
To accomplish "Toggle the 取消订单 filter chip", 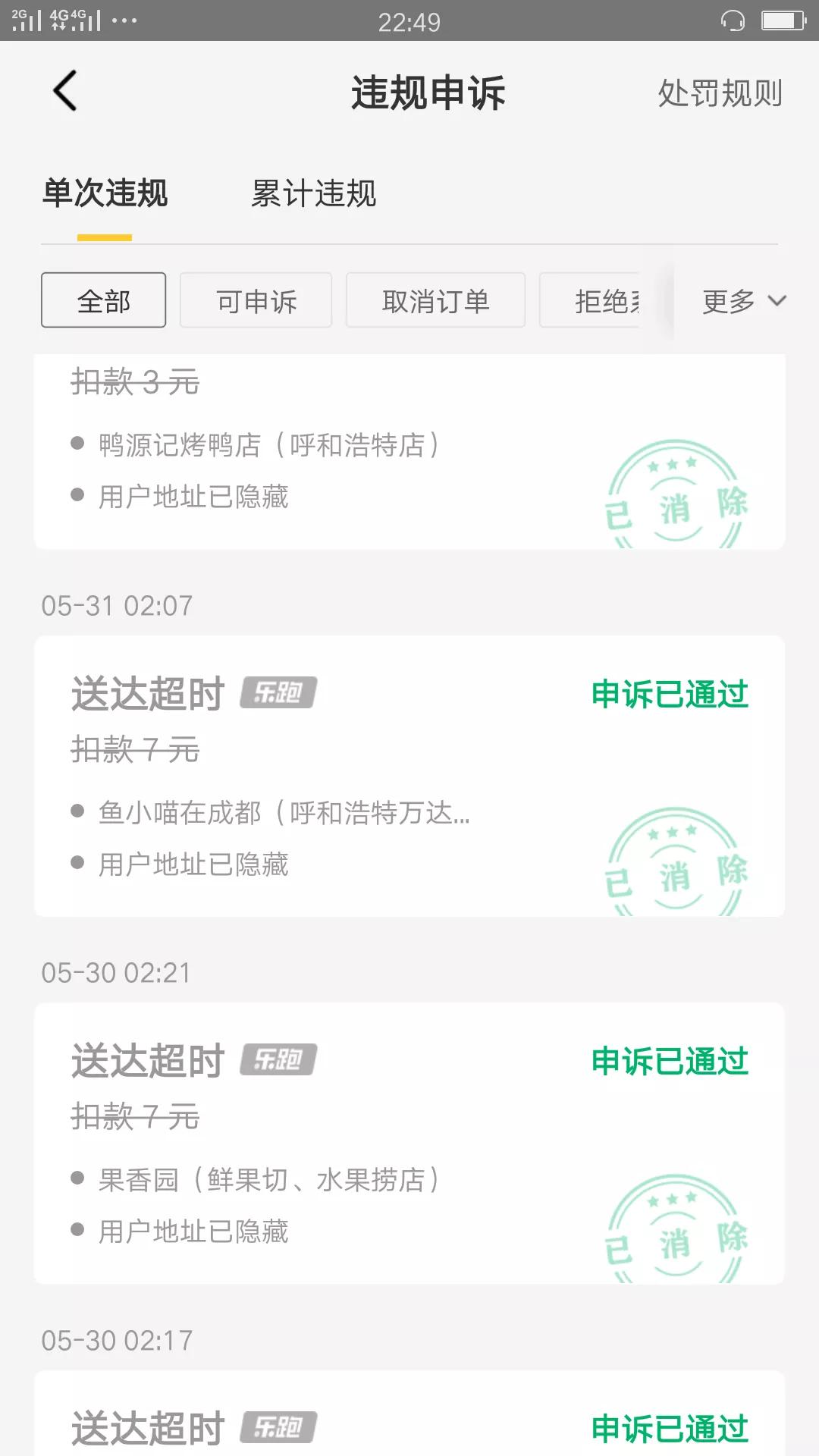I will 435,300.
